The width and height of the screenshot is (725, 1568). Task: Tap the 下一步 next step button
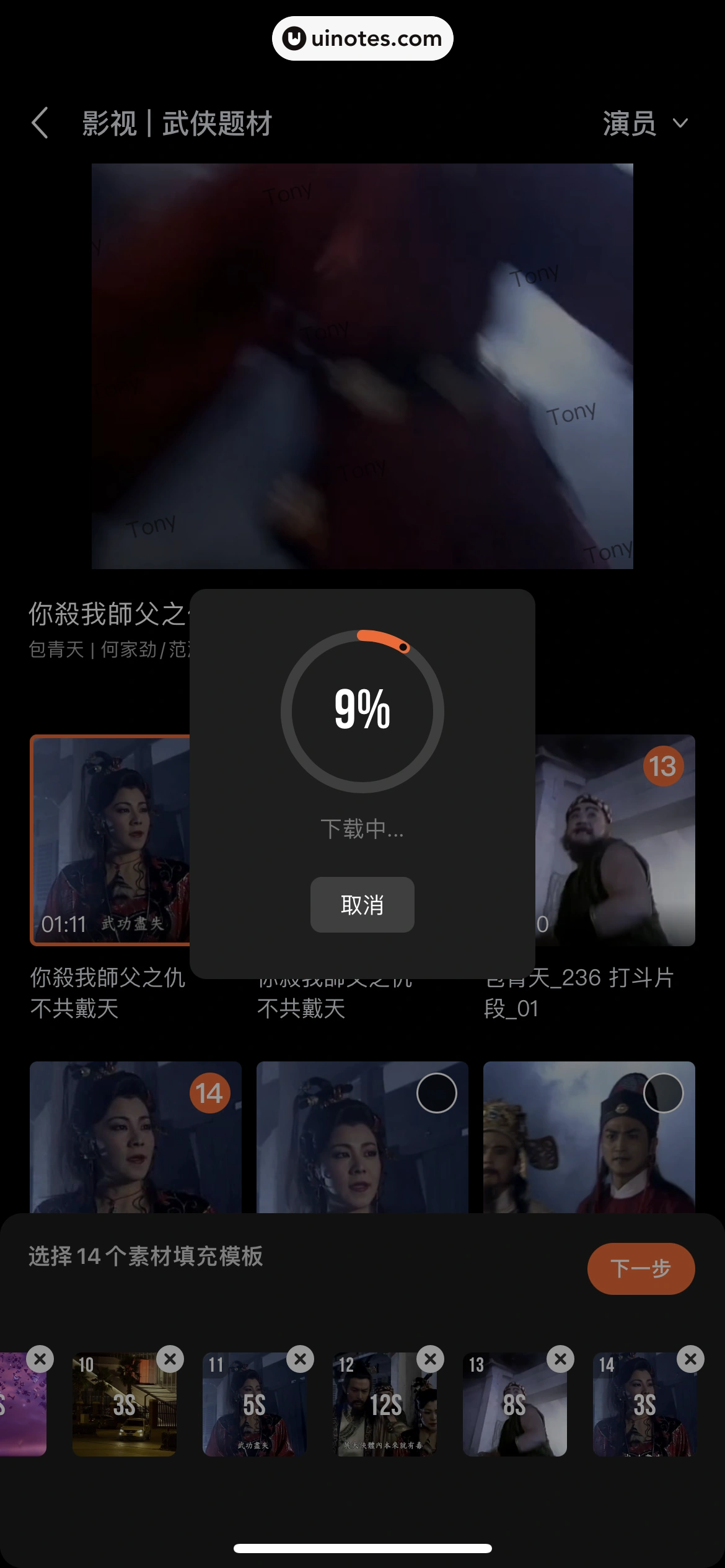click(x=641, y=1268)
